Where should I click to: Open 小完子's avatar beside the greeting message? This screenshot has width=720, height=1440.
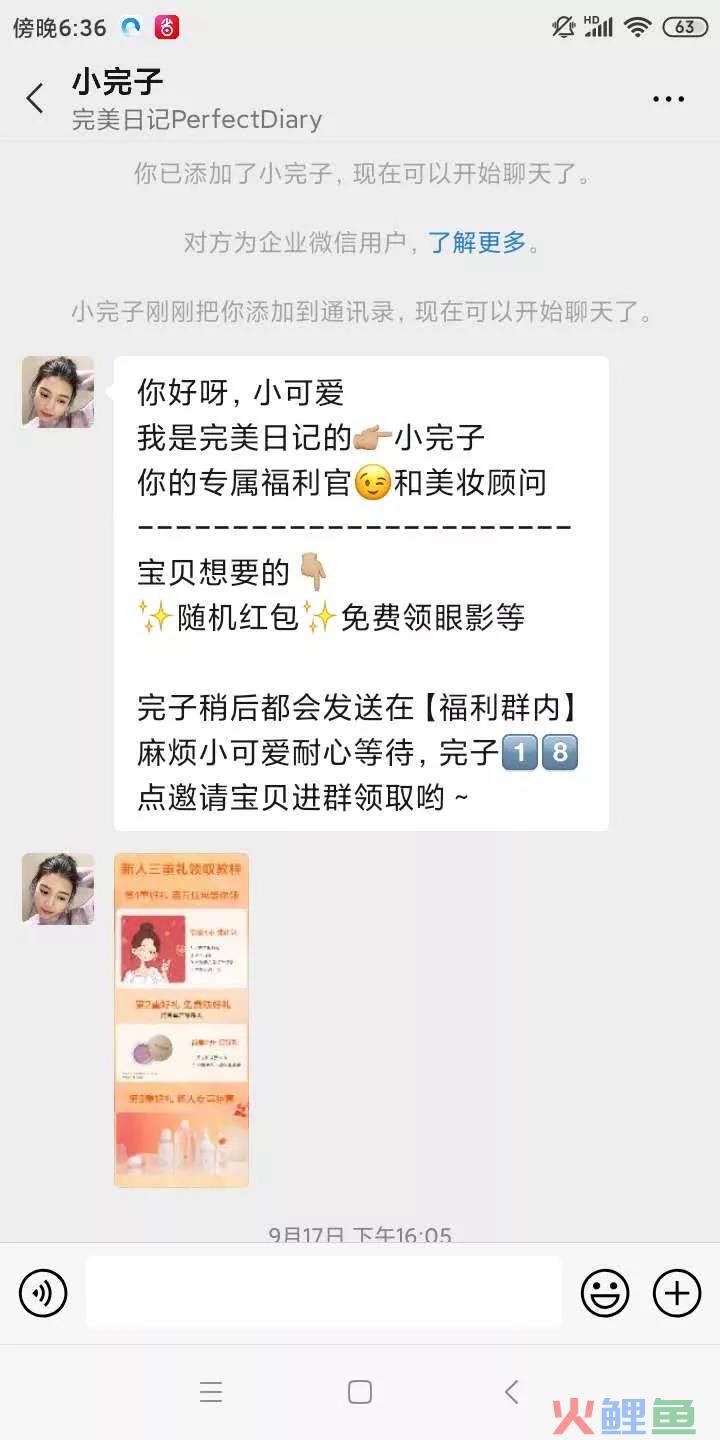58,392
